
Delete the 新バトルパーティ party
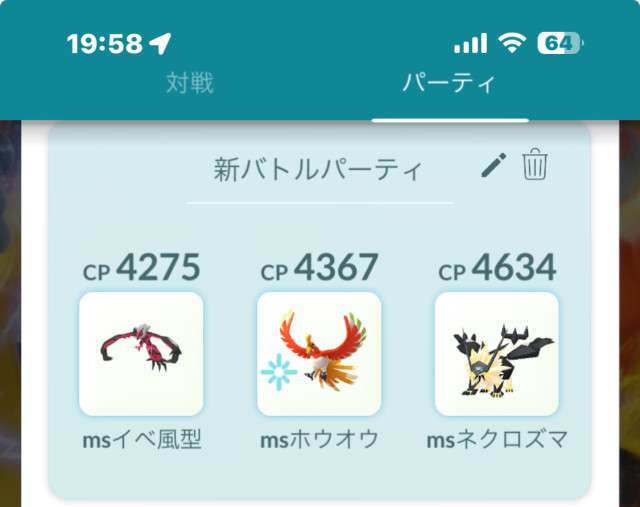pyautogui.click(x=536, y=164)
